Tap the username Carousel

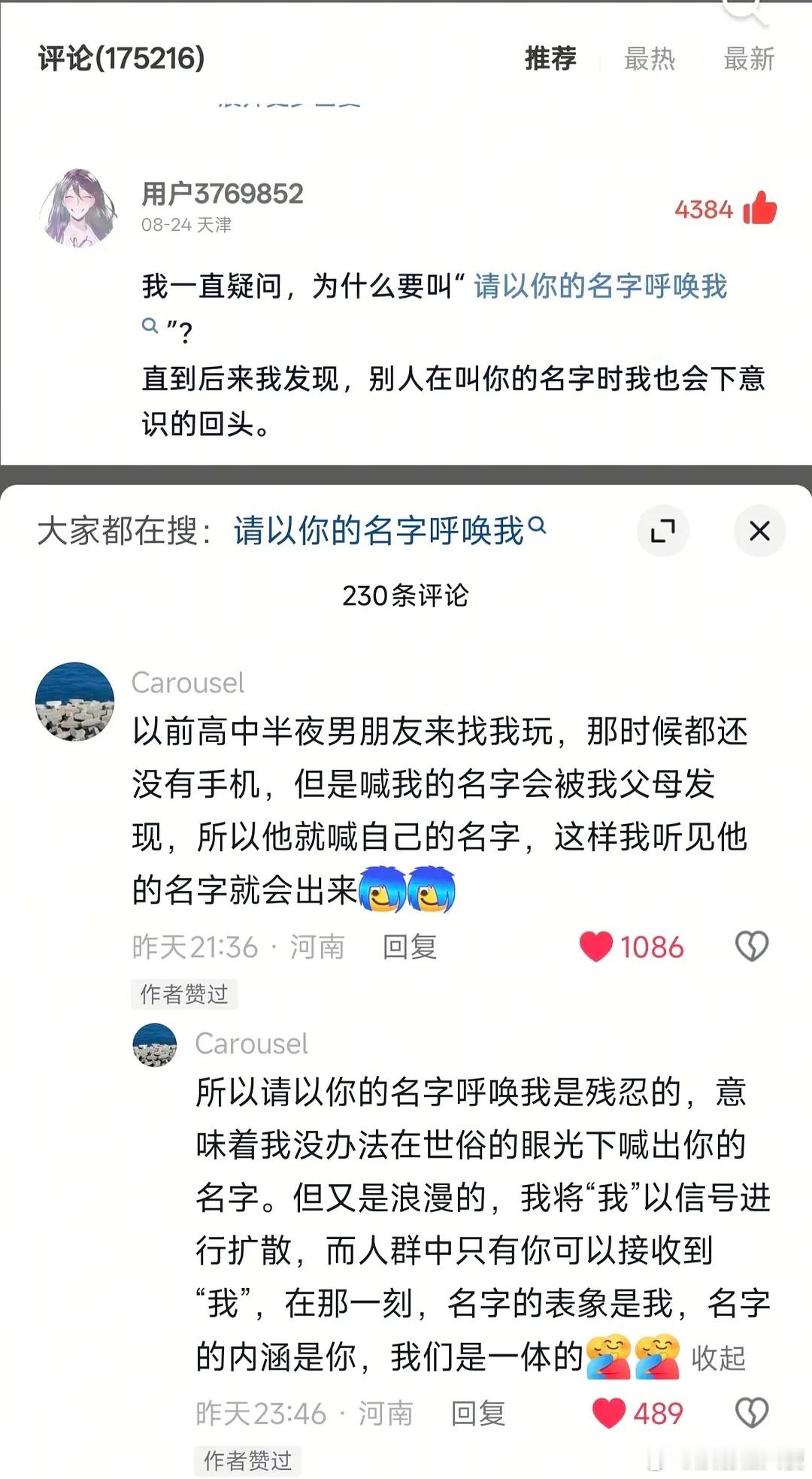(187, 683)
